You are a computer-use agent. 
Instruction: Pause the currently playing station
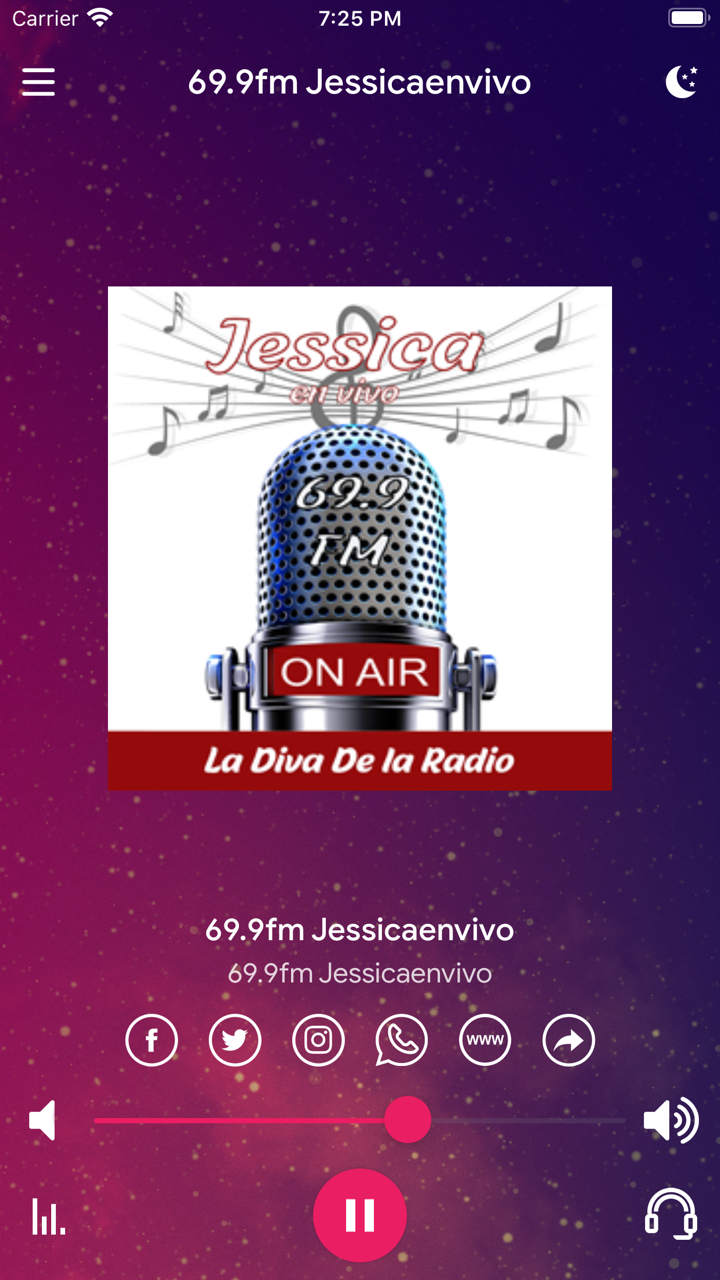pos(360,1216)
